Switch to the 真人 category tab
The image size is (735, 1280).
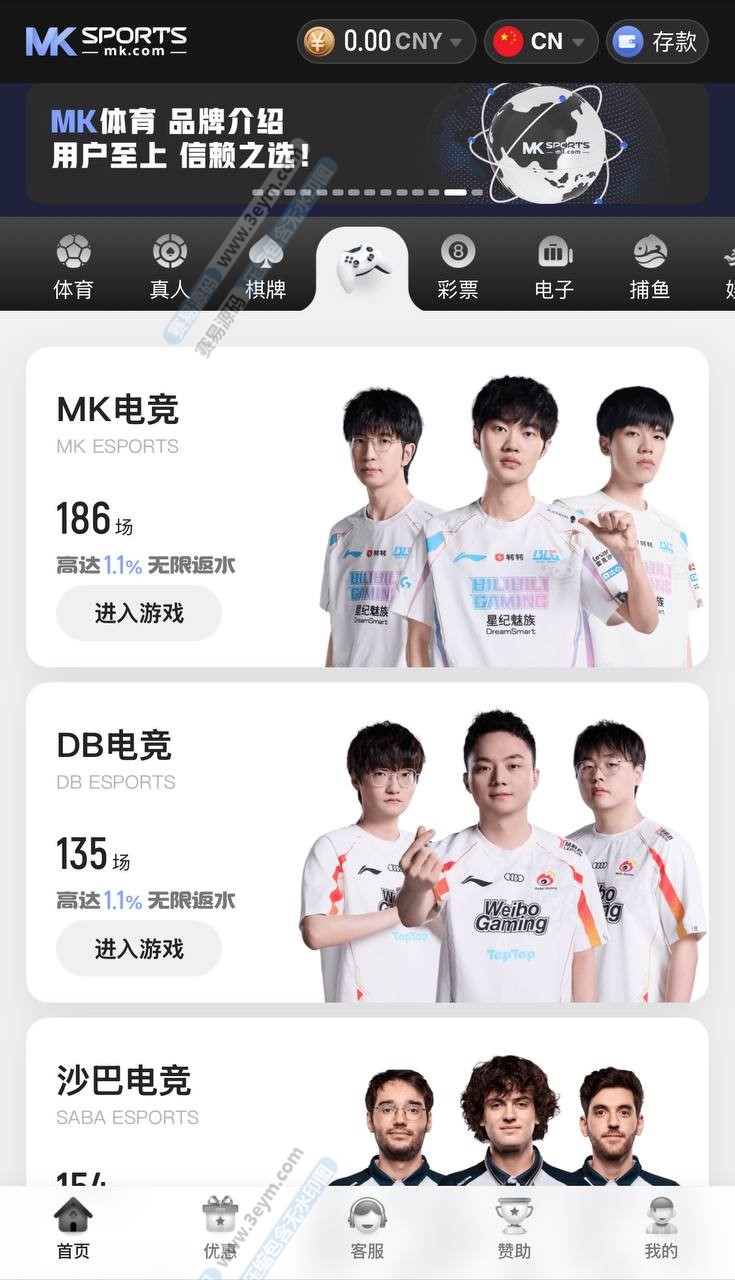[169, 267]
